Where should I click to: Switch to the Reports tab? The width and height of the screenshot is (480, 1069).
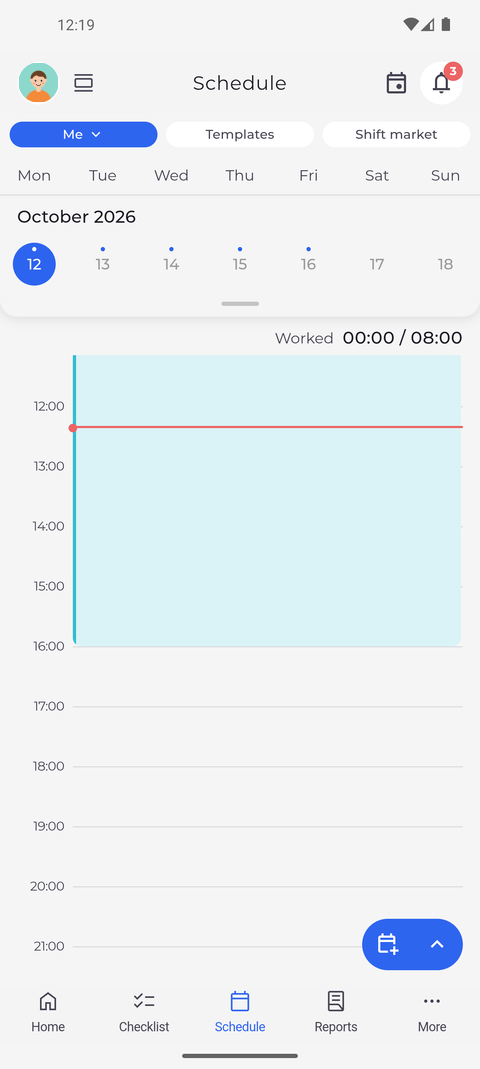(335, 1012)
